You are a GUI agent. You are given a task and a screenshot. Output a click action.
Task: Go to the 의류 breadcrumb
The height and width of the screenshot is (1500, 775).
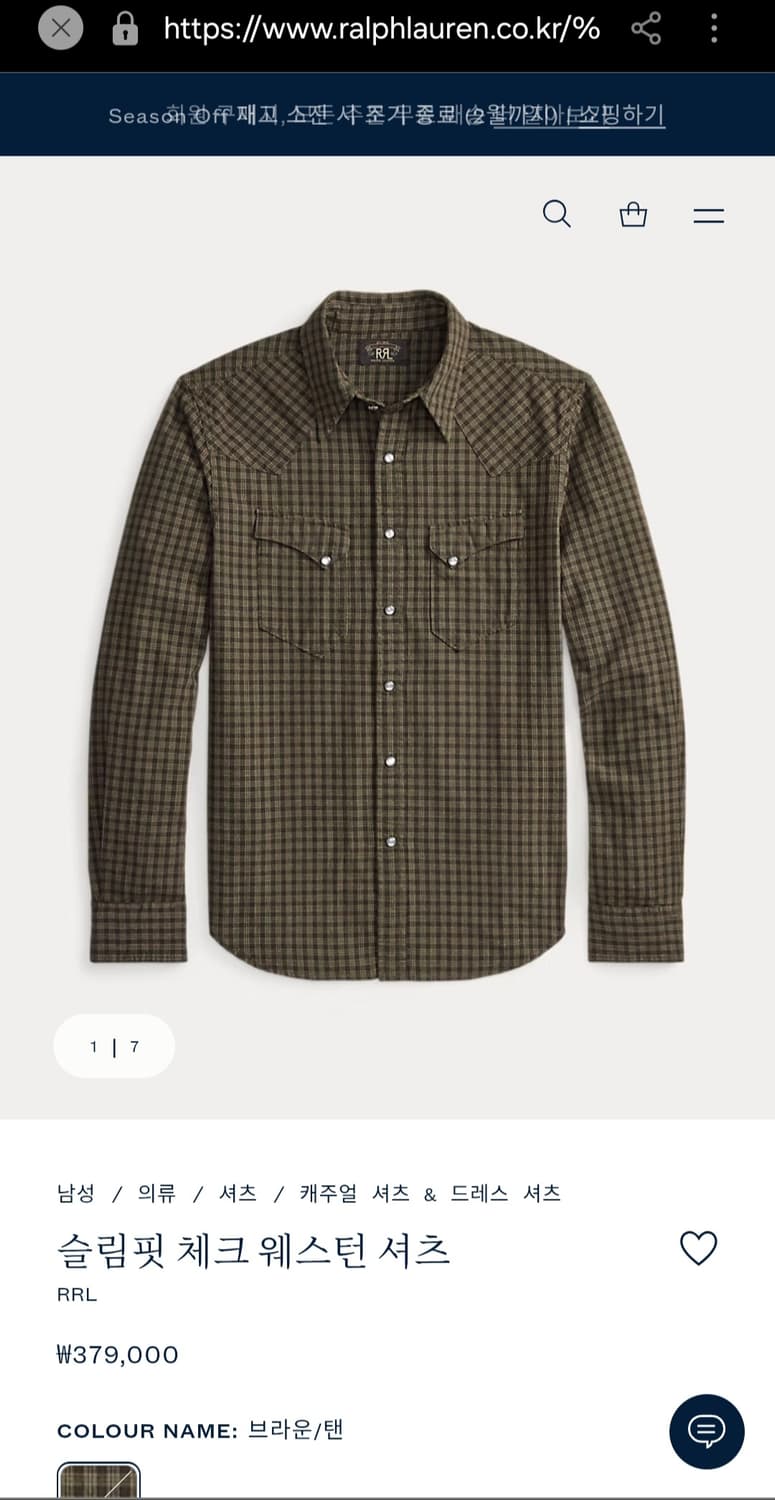click(x=157, y=1193)
